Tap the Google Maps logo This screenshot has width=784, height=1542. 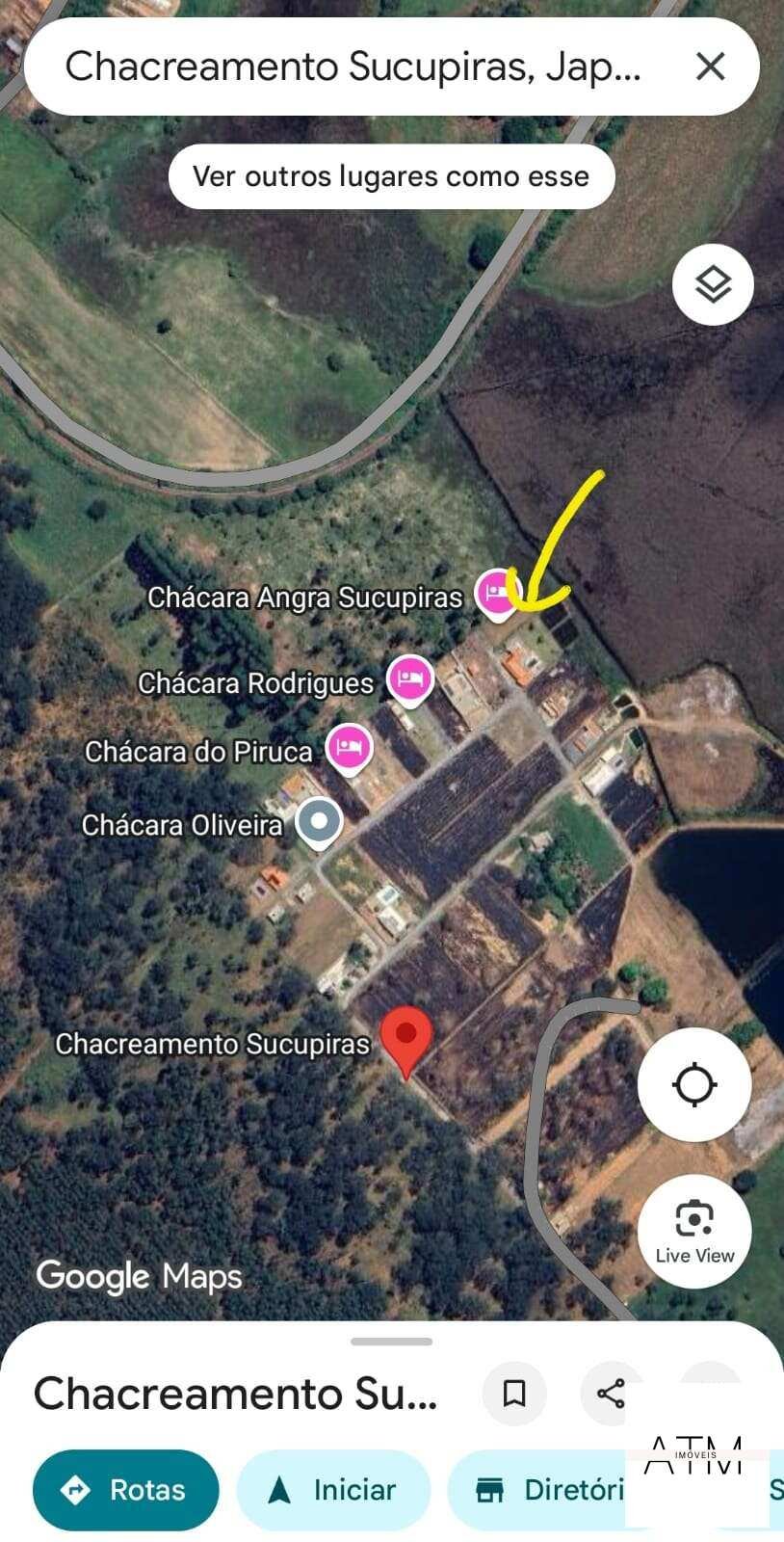pos(138,1276)
